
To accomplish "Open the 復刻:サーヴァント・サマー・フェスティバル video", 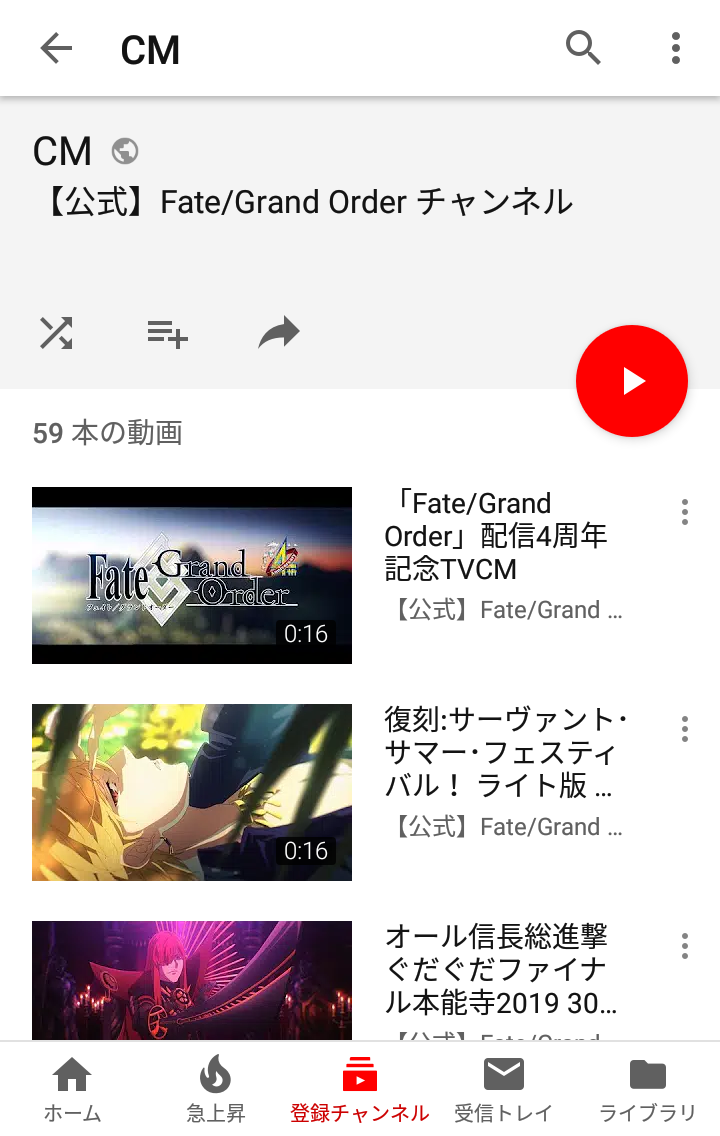I will coord(192,793).
